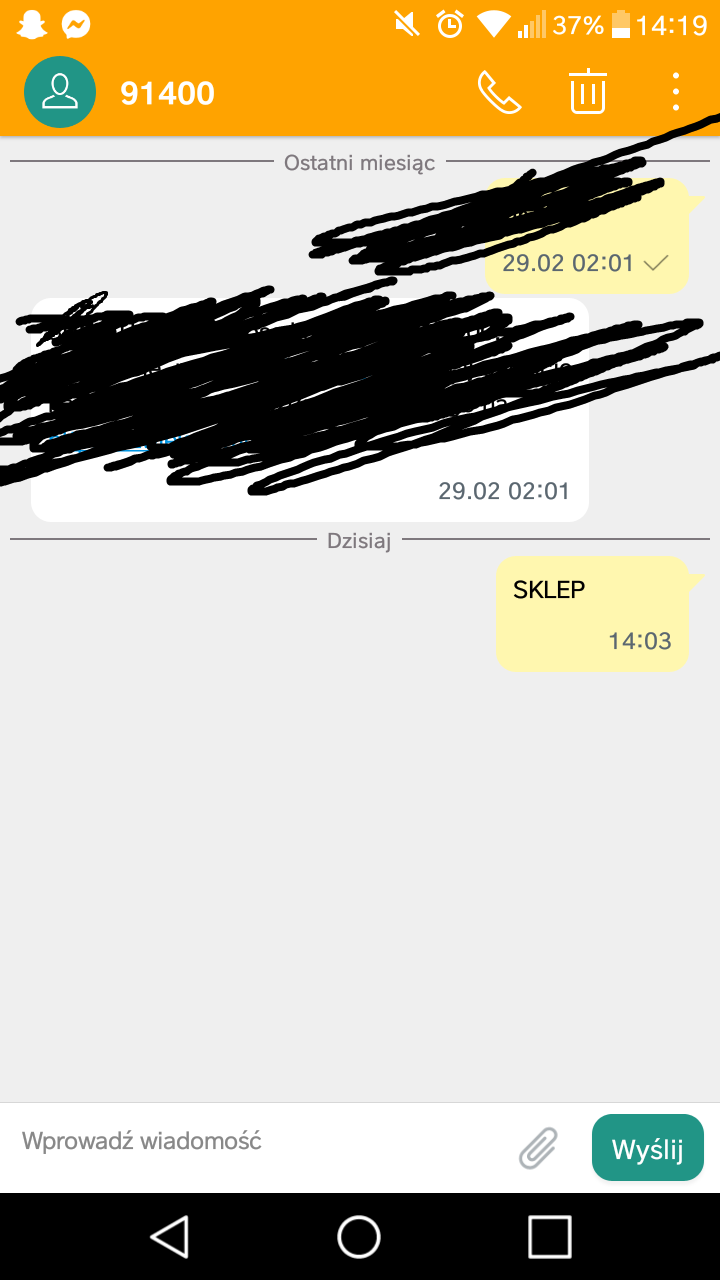Send message with Wyślij button
The image size is (720, 1280).
click(x=647, y=1148)
